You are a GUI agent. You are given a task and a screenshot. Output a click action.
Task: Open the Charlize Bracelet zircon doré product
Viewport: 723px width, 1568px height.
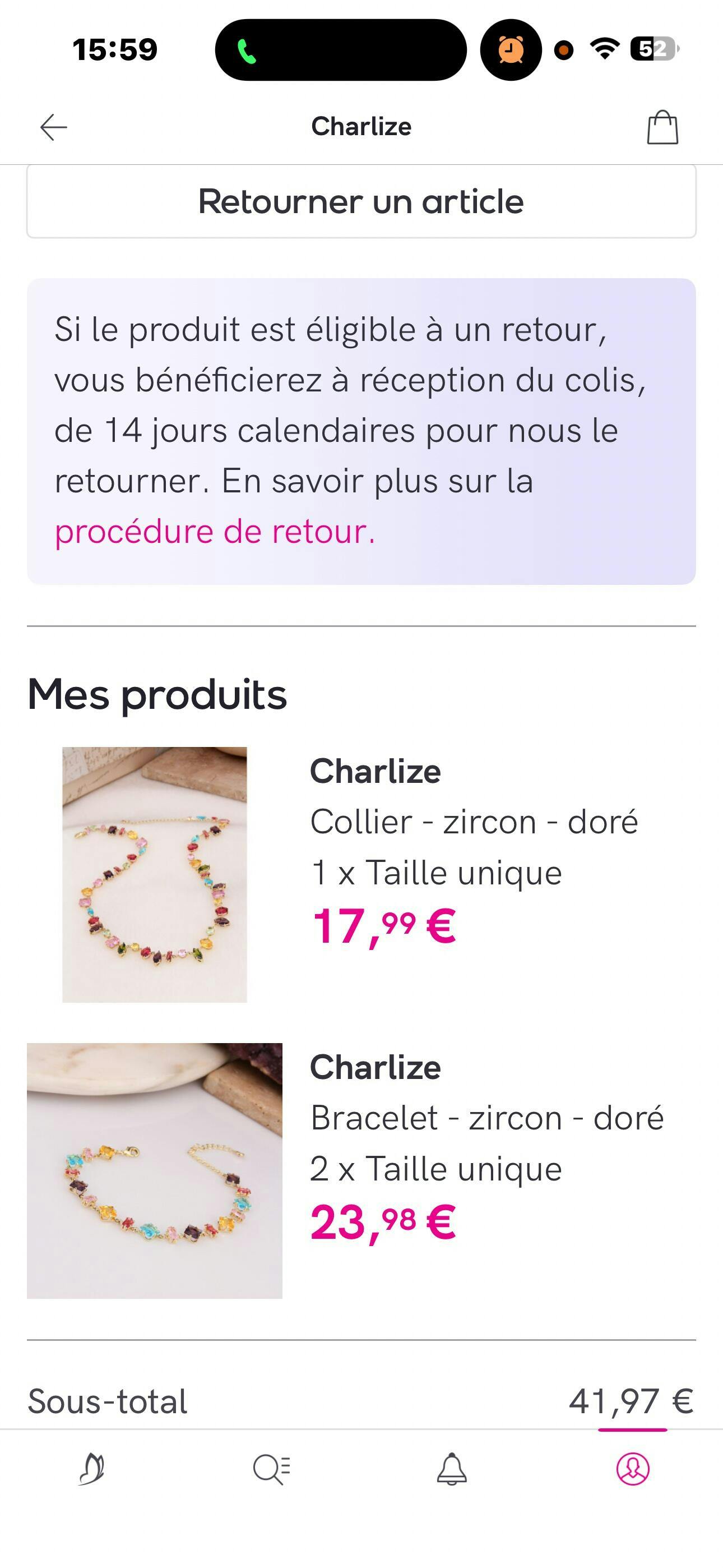pyautogui.click(x=155, y=1170)
